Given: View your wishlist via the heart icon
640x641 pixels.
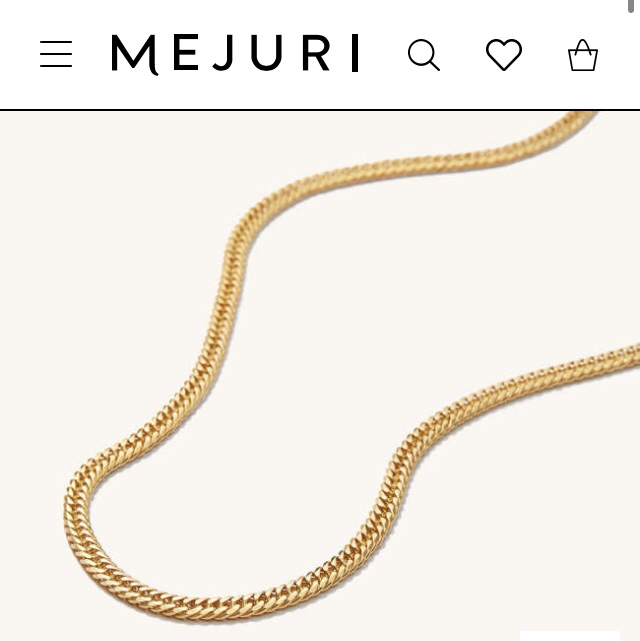Looking at the screenshot, I should coord(503,55).
